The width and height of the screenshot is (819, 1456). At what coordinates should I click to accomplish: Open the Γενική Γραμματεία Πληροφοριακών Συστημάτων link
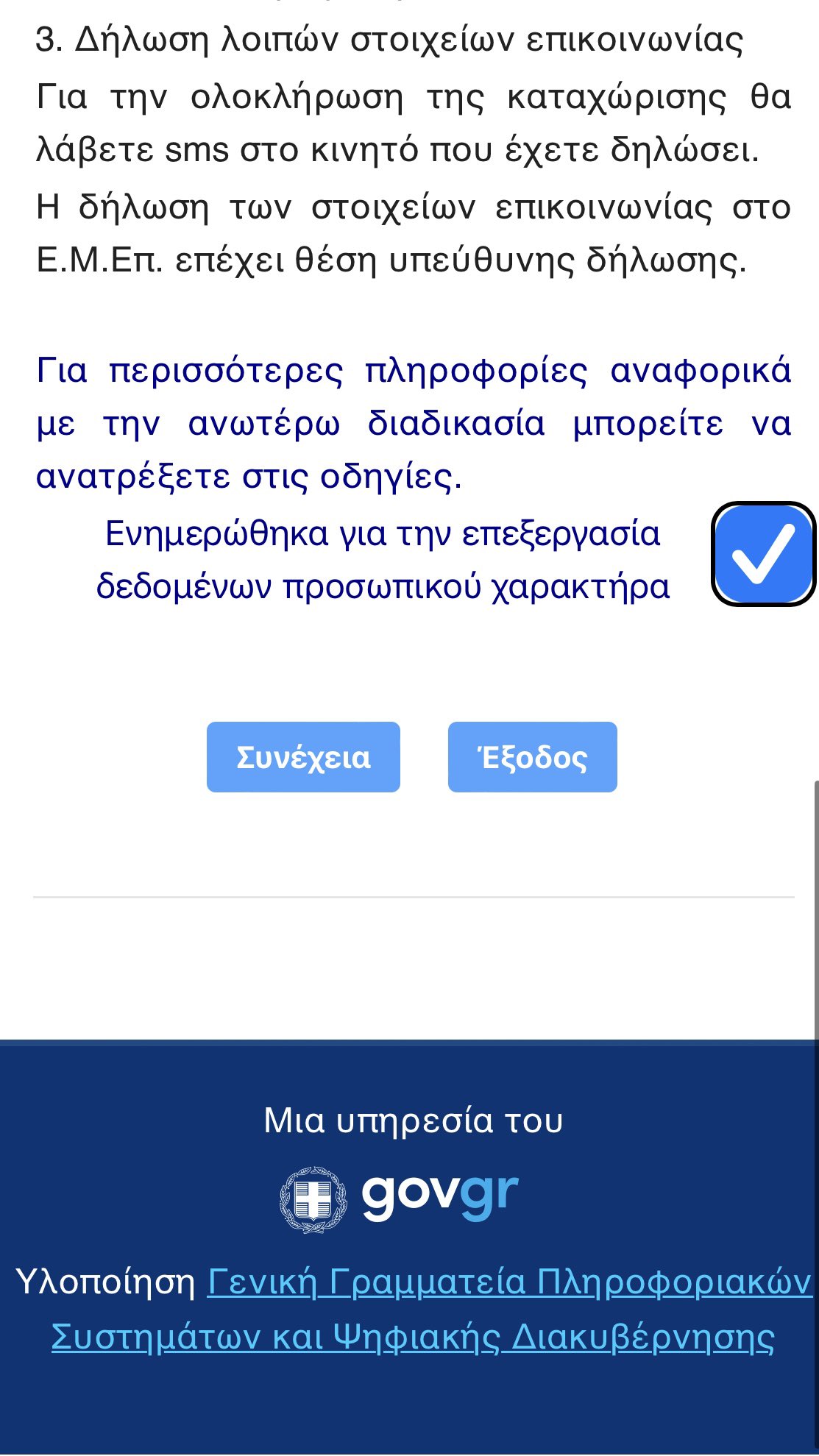click(508, 1282)
